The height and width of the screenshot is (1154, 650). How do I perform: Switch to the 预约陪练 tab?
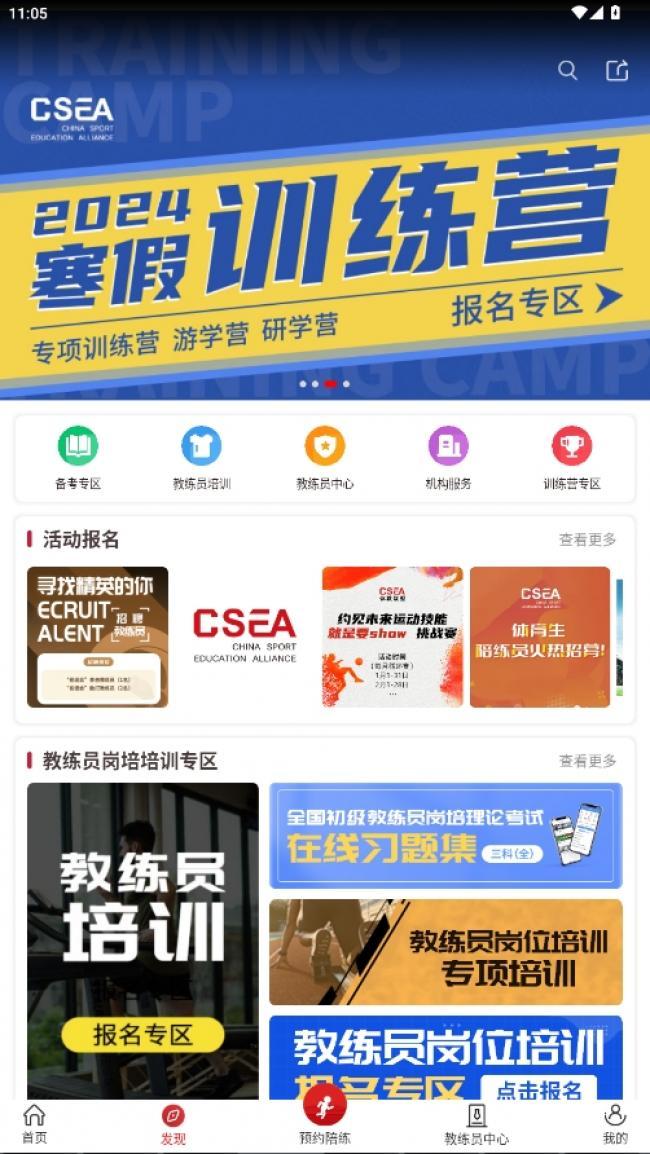pos(324,1117)
